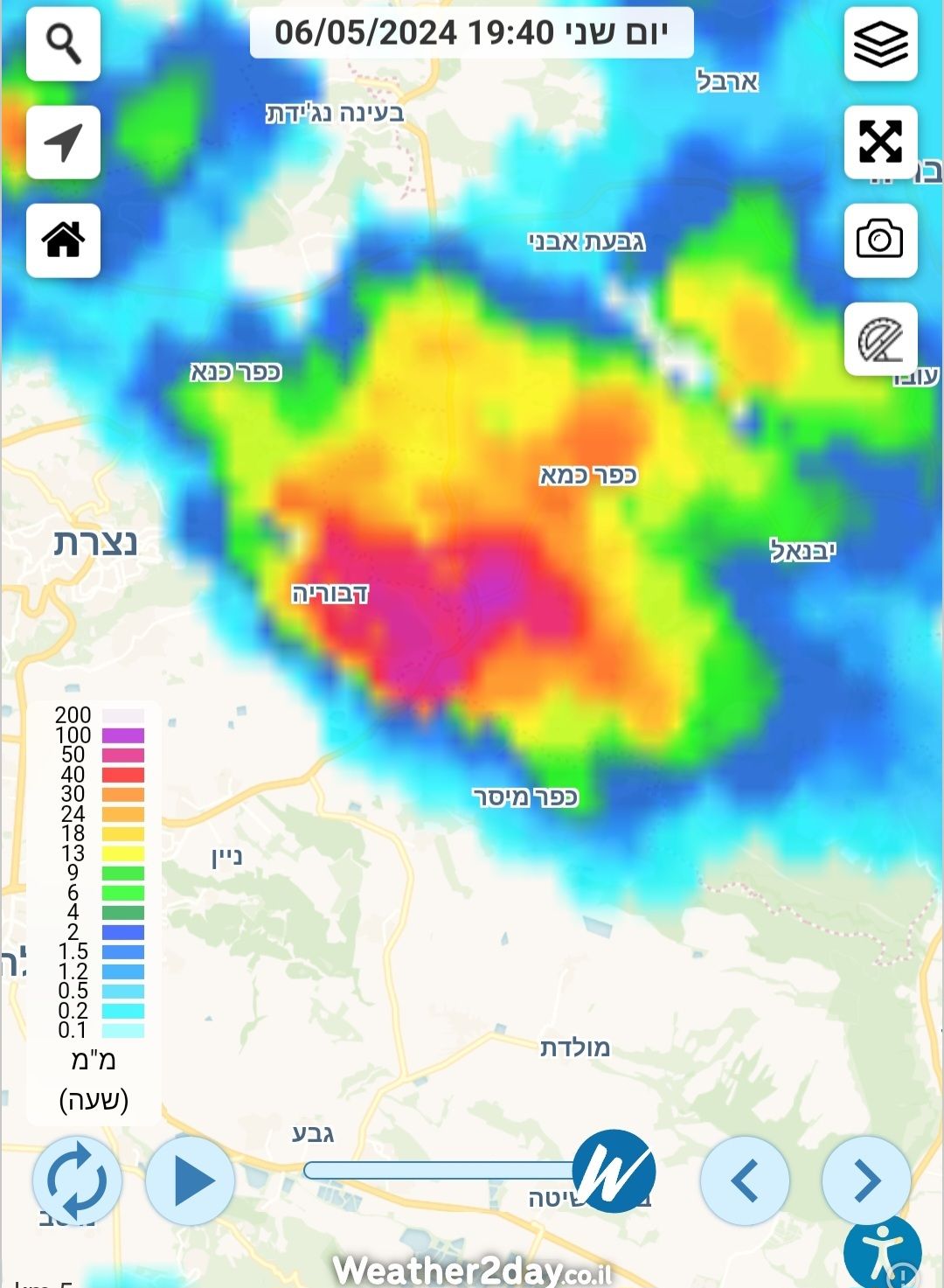Advance to the next radar frame
This screenshot has height=1288, width=944.
pos(866,1180)
